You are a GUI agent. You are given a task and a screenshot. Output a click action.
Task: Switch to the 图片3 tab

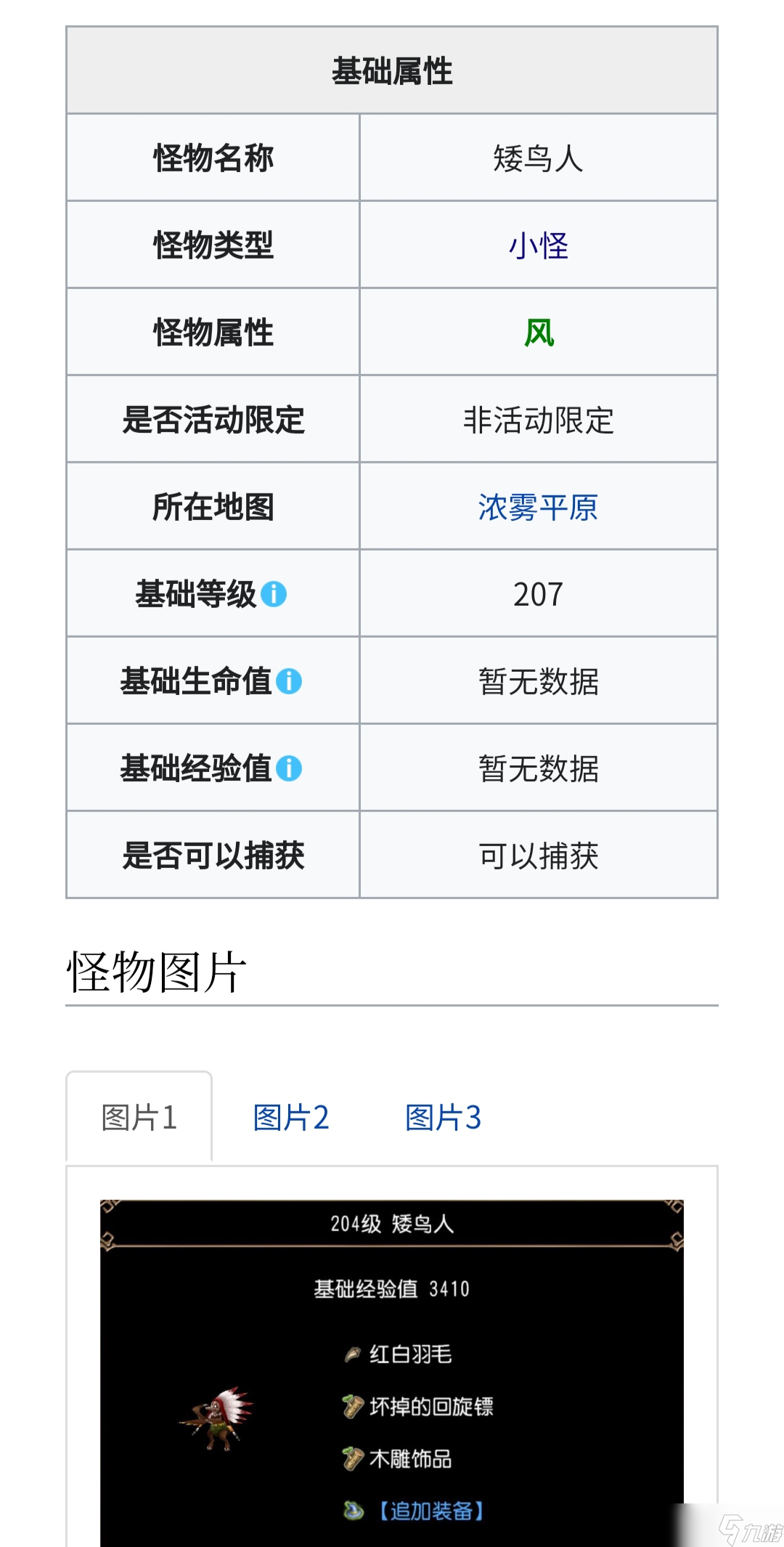(443, 1117)
